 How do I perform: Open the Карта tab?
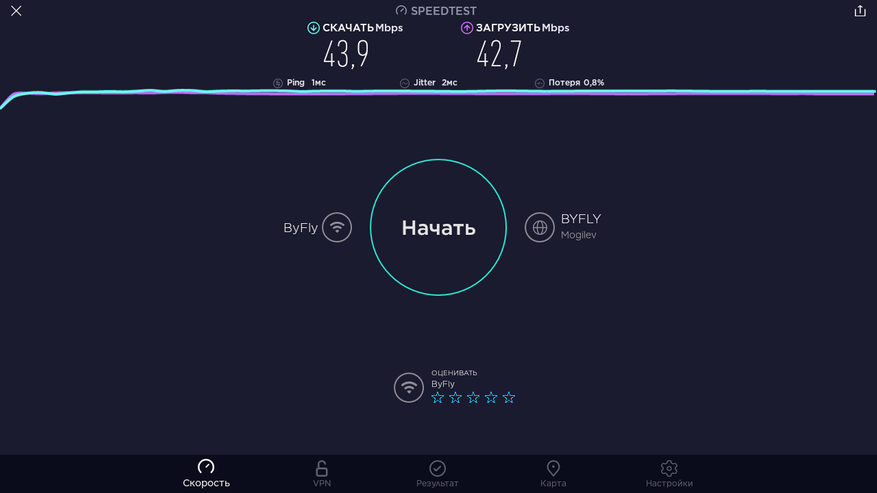(553, 473)
